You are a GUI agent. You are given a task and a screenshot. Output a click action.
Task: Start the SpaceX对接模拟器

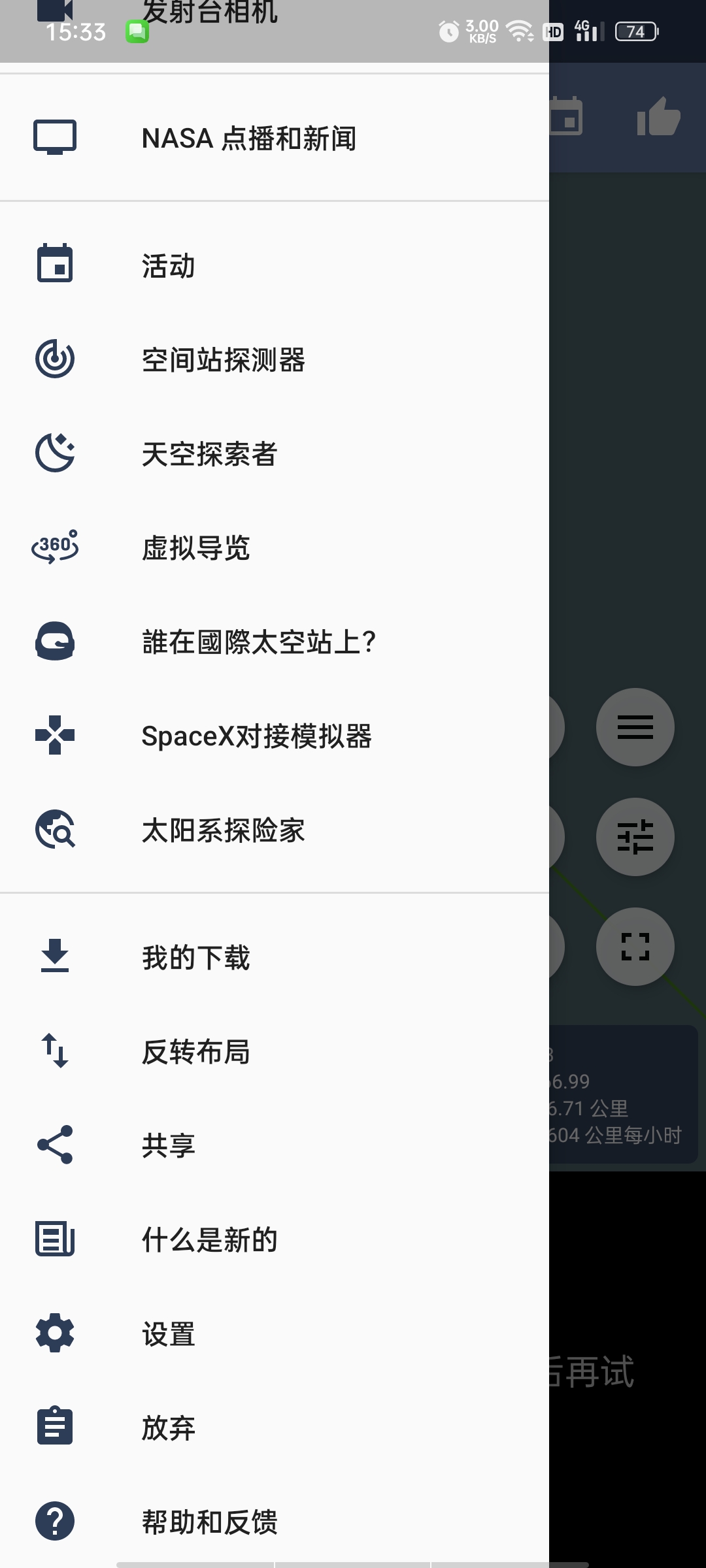(x=275, y=736)
